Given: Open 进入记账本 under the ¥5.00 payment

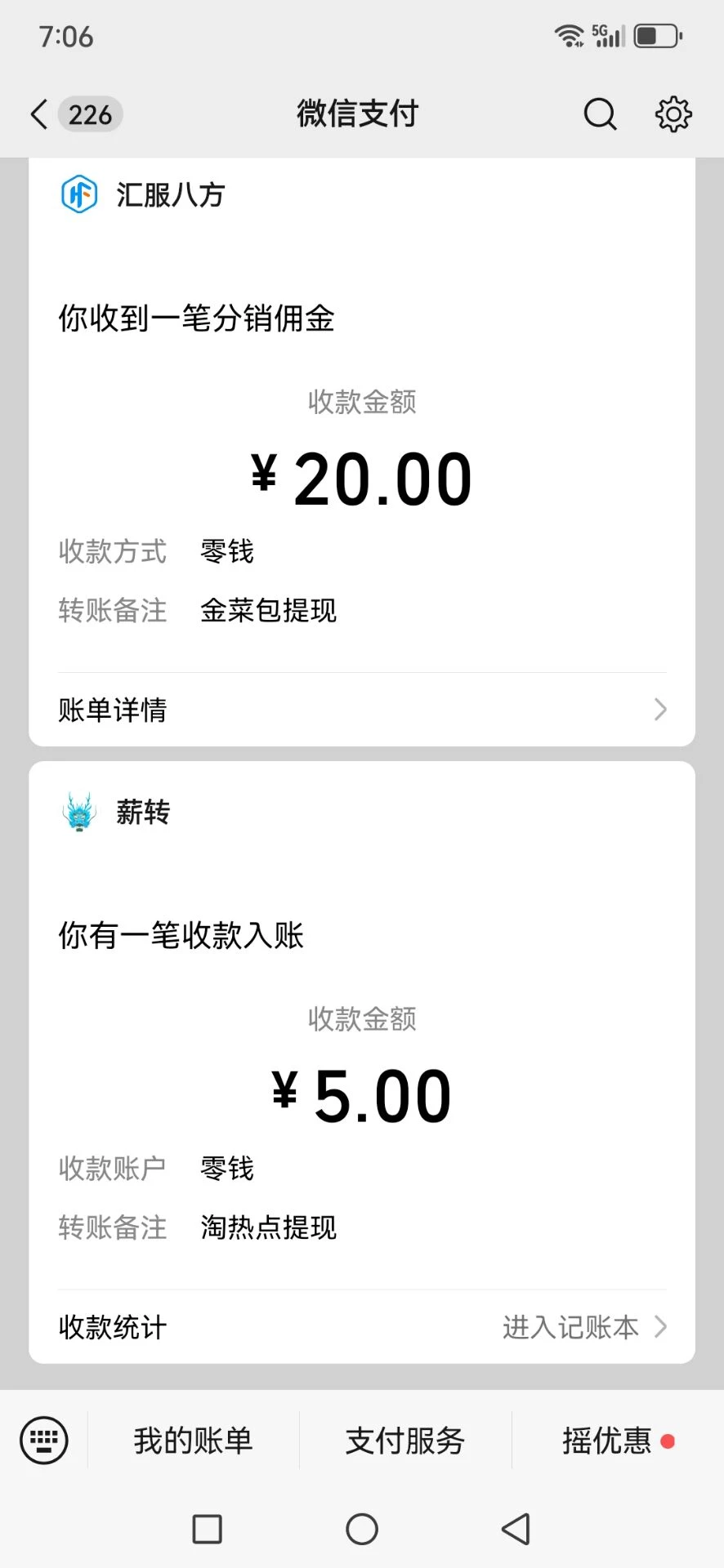Looking at the screenshot, I should pos(583,1327).
